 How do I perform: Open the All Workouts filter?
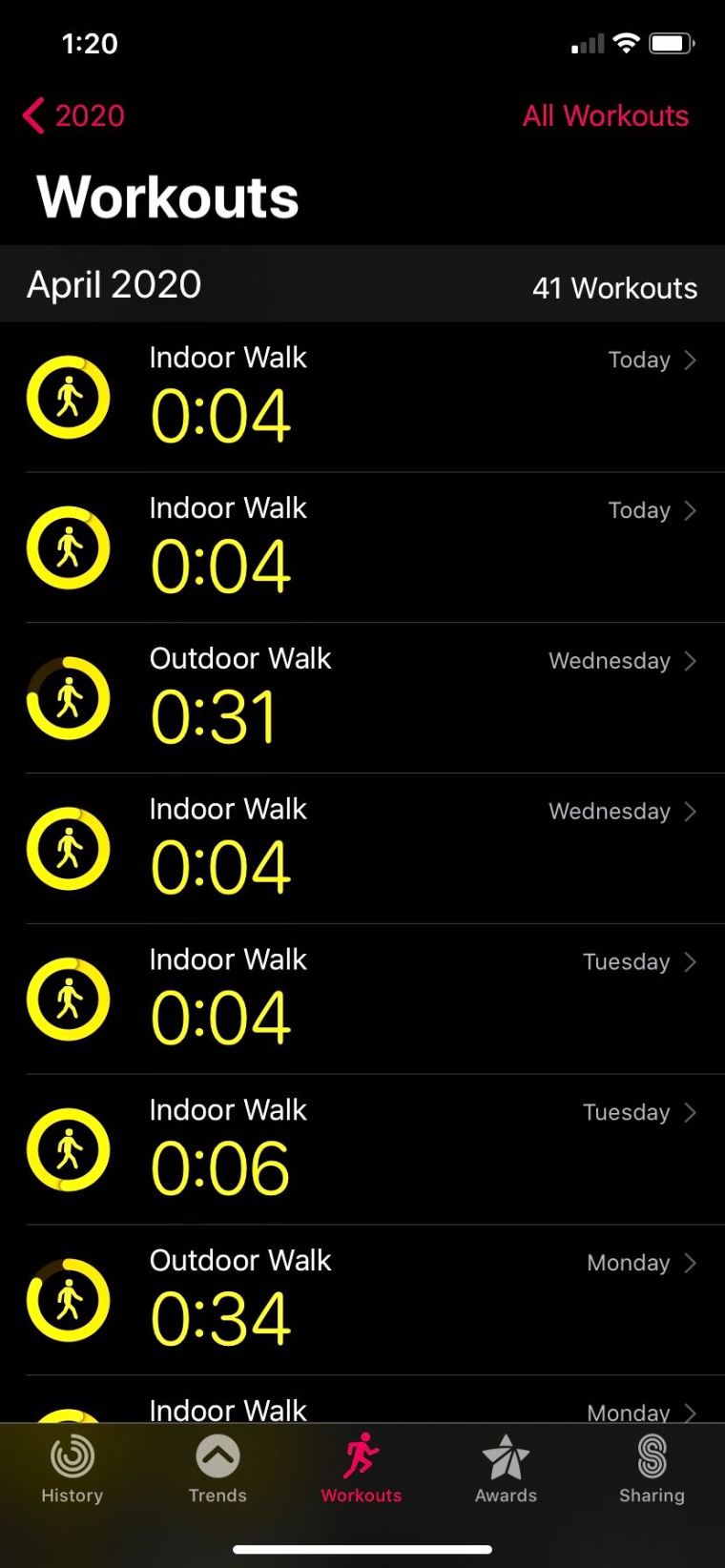click(x=605, y=116)
